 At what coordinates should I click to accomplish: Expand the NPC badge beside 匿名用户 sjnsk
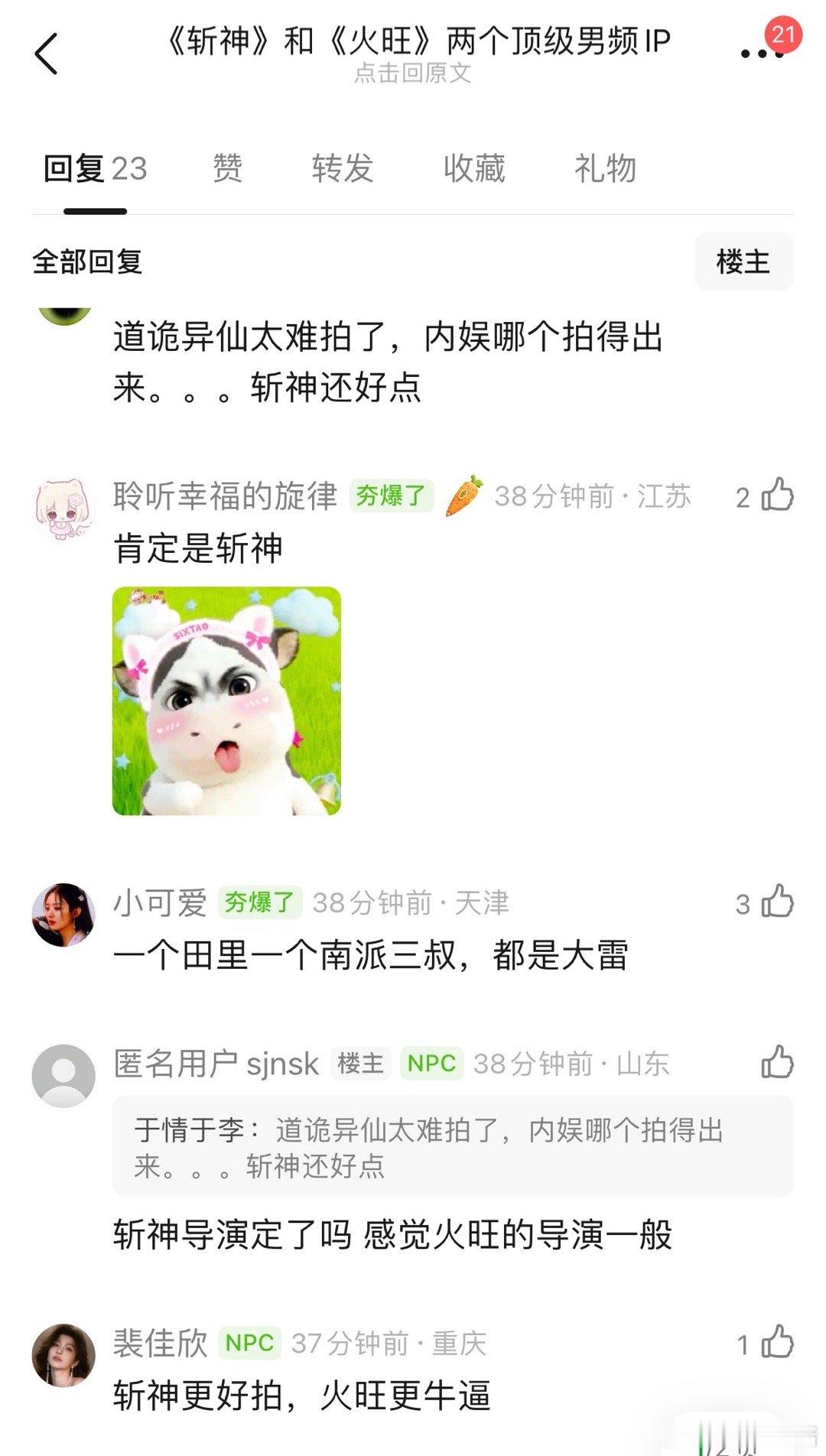(x=433, y=1064)
